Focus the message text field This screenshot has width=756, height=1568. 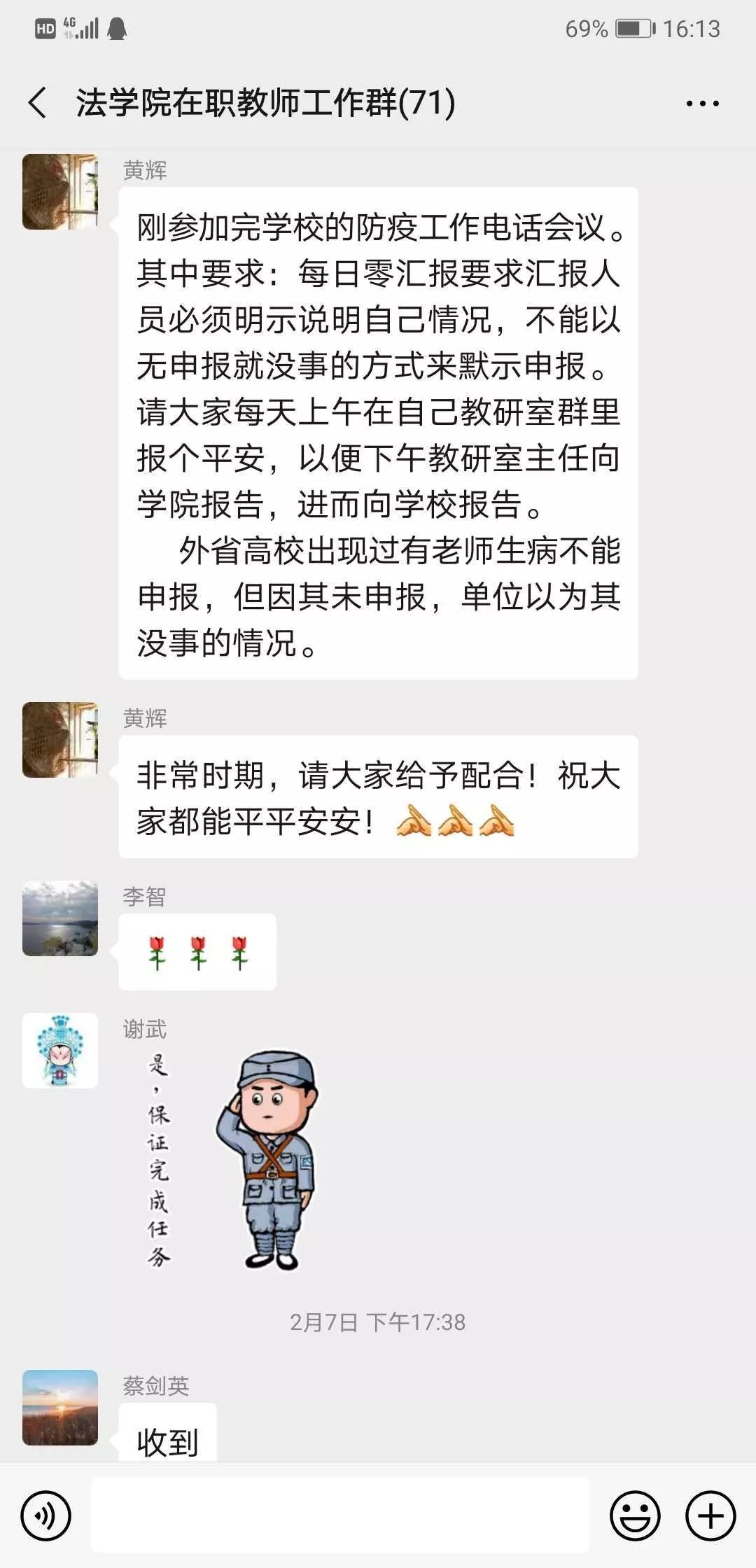tap(340, 1515)
